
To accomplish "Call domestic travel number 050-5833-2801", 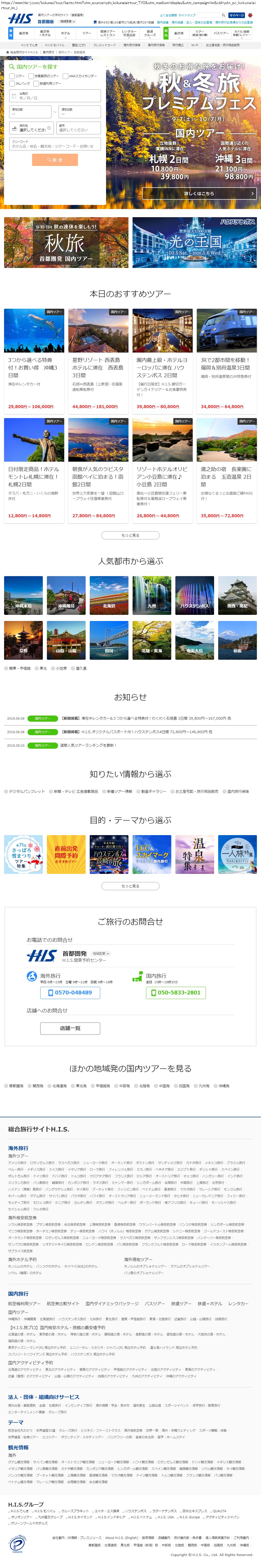I will (x=176, y=992).
